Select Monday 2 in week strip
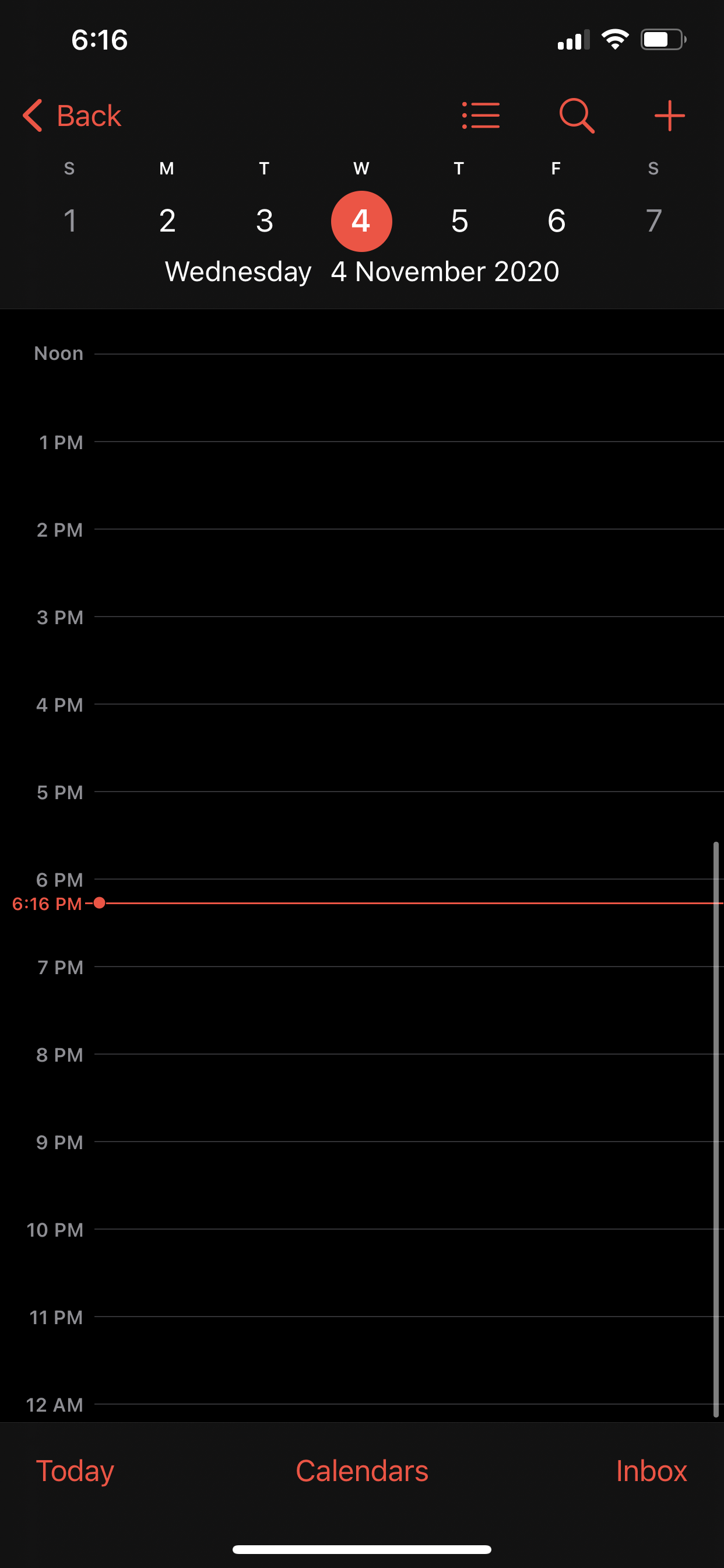This screenshot has height=1568, width=724. click(167, 220)
